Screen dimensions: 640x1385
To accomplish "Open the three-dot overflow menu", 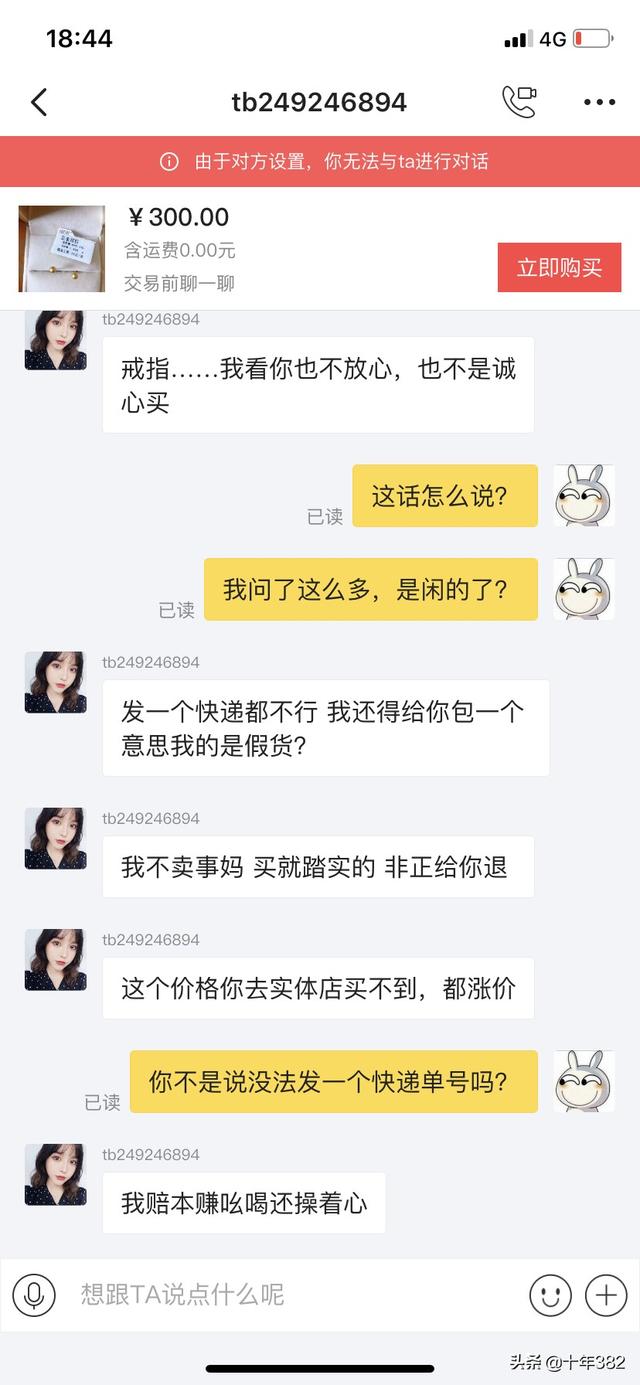I will (x=599, y=102).
